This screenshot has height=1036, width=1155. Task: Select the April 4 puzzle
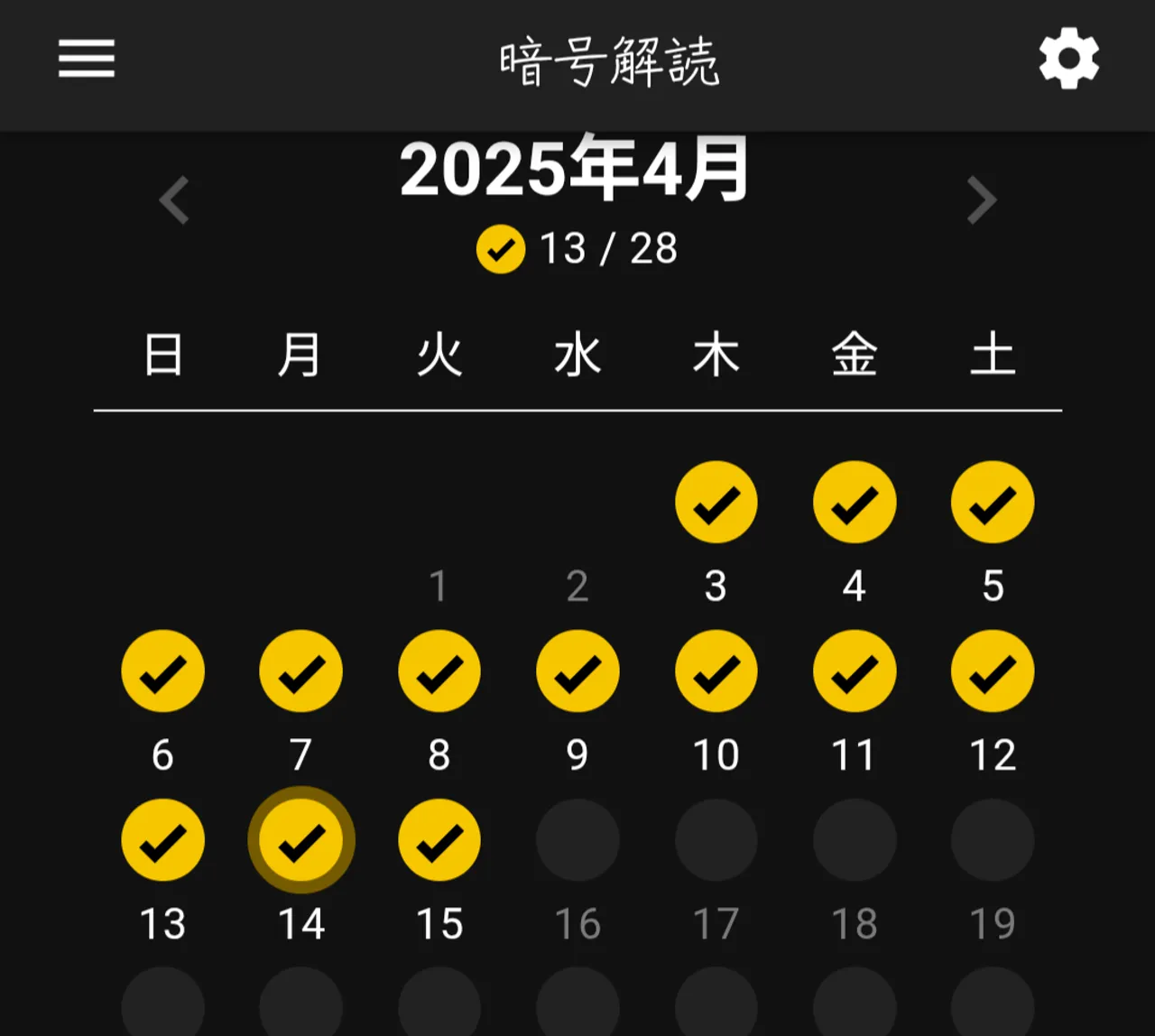tap(855, 503)
